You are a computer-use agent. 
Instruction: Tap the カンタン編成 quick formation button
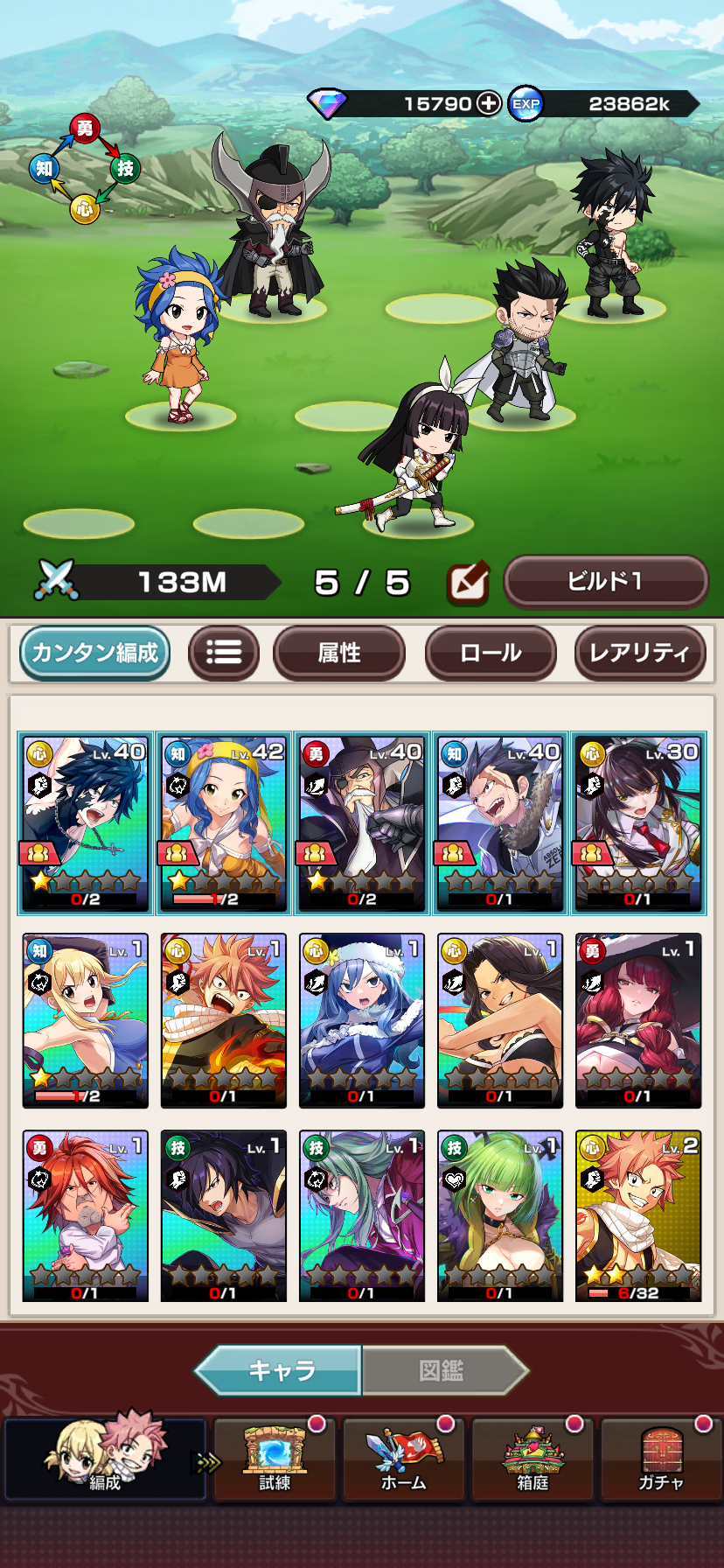point(94,653)
